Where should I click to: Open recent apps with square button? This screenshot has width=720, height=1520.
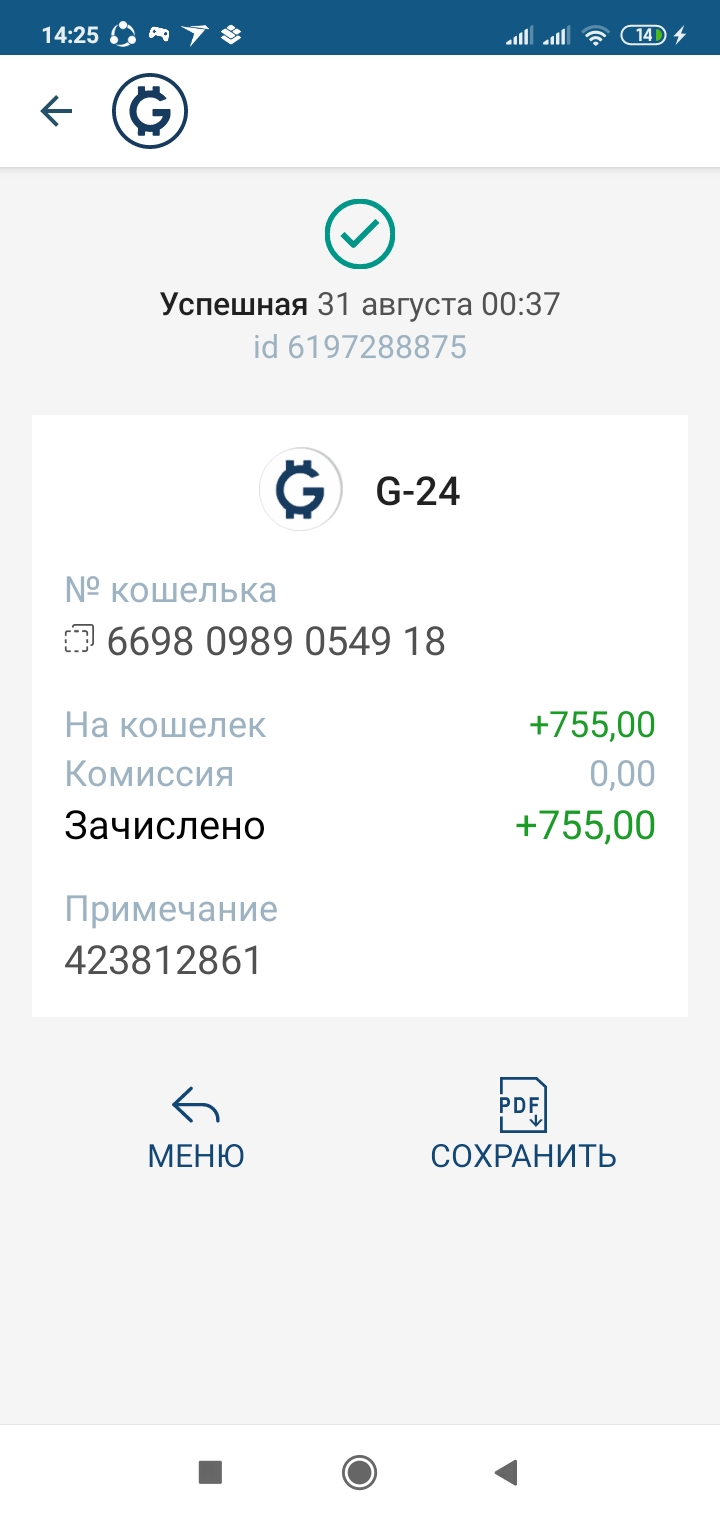[210, 1472]
